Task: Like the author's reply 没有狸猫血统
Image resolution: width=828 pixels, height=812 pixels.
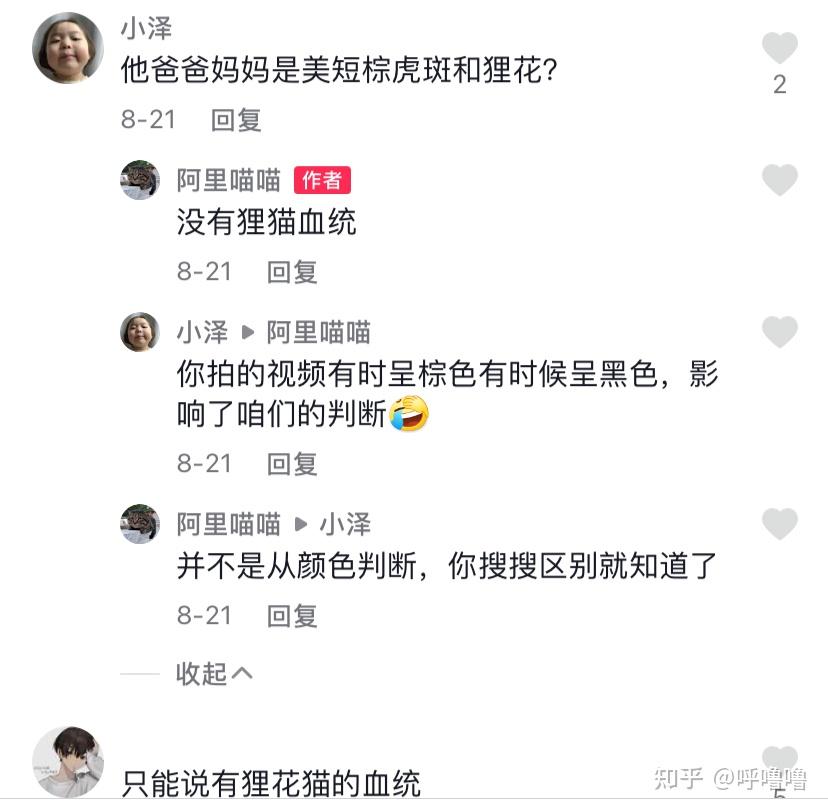Action: 779,181
